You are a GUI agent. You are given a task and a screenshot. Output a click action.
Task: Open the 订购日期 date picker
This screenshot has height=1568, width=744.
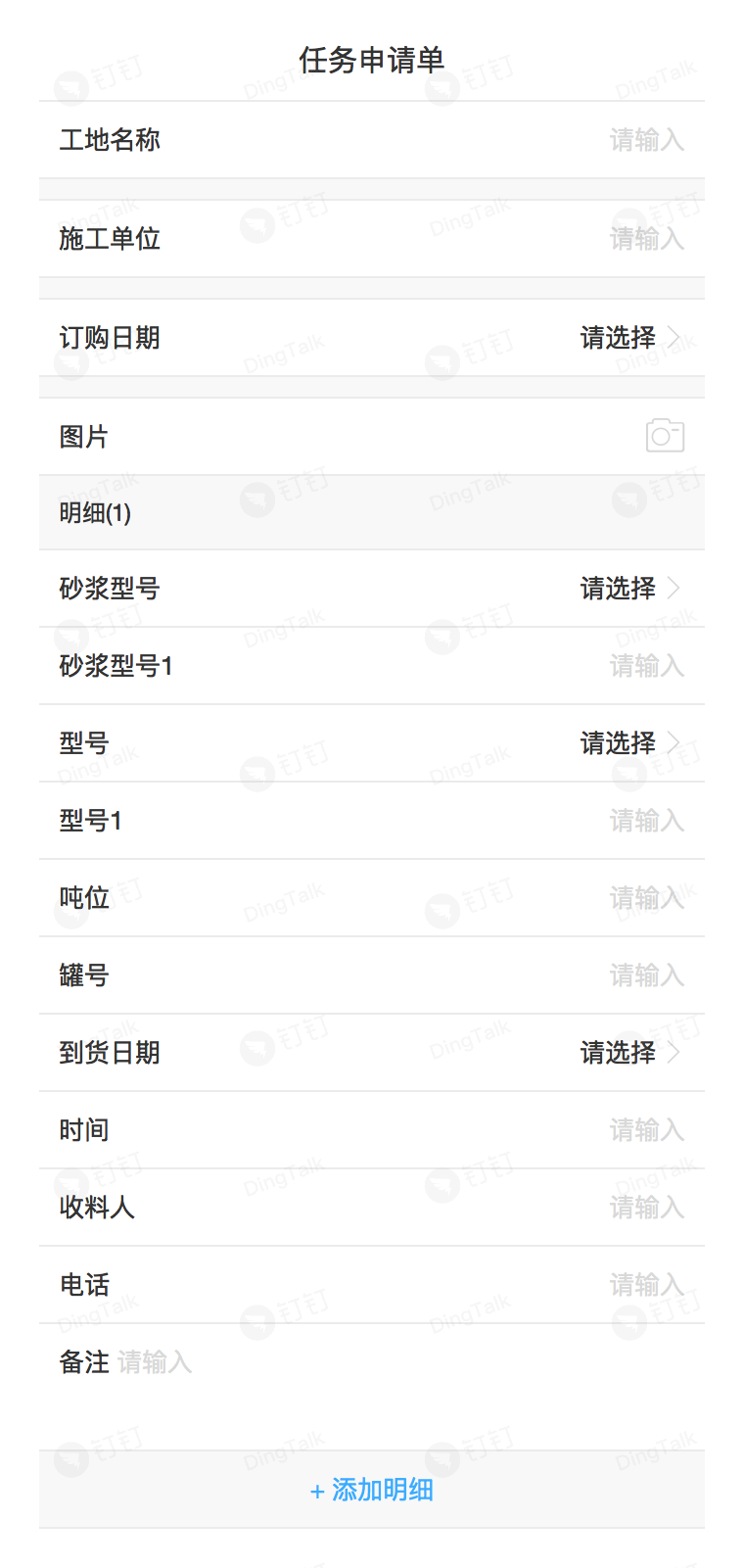[628, 338]
